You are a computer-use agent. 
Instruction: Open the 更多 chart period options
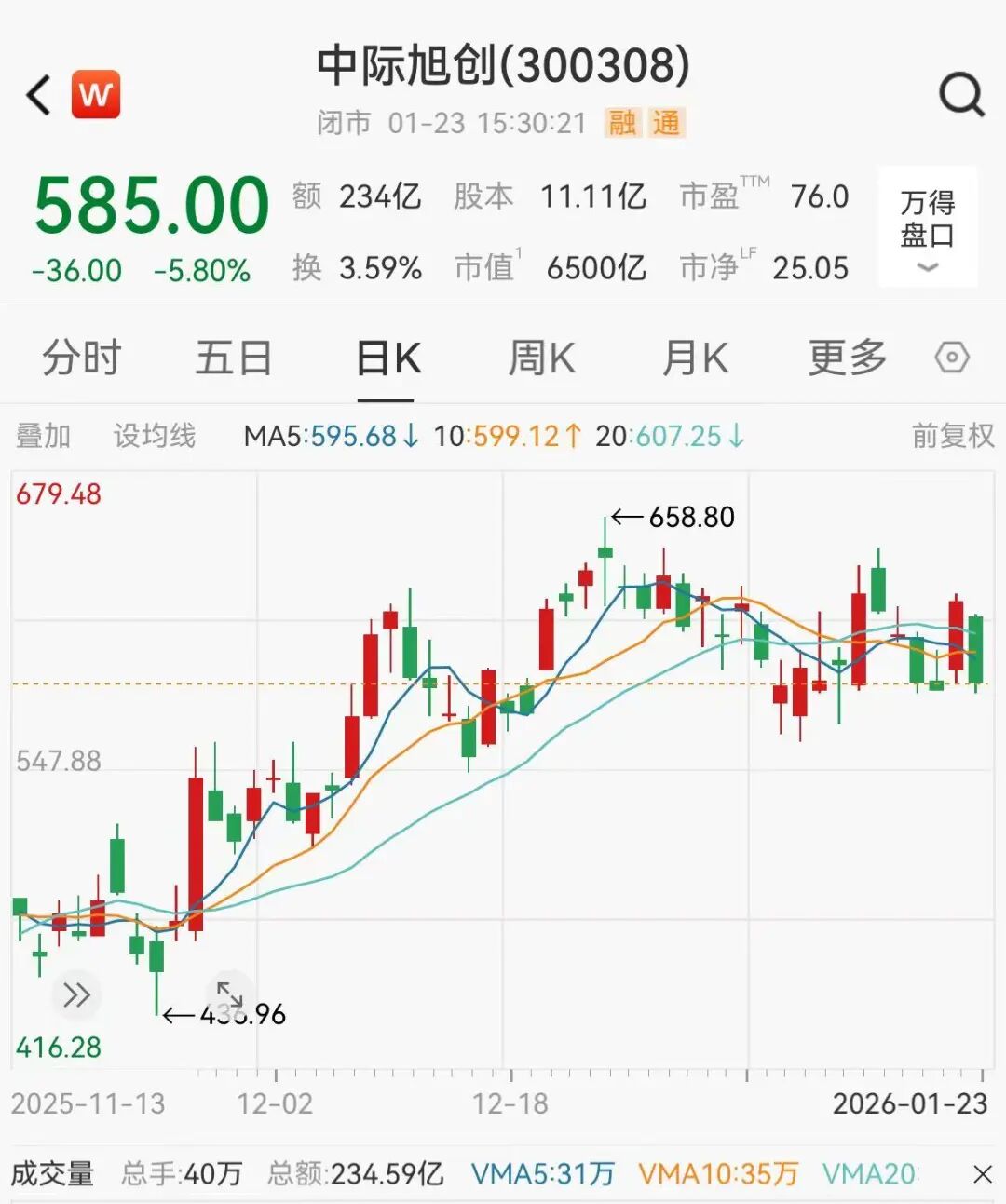pyautogui.click(x=847, y=358)
